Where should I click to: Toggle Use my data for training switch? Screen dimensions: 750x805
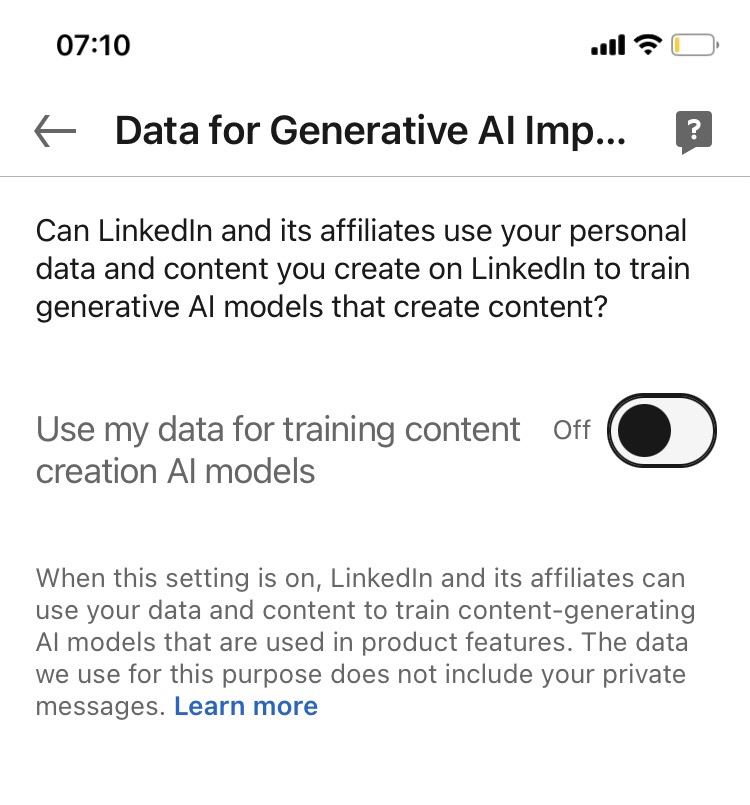(662, 431)
